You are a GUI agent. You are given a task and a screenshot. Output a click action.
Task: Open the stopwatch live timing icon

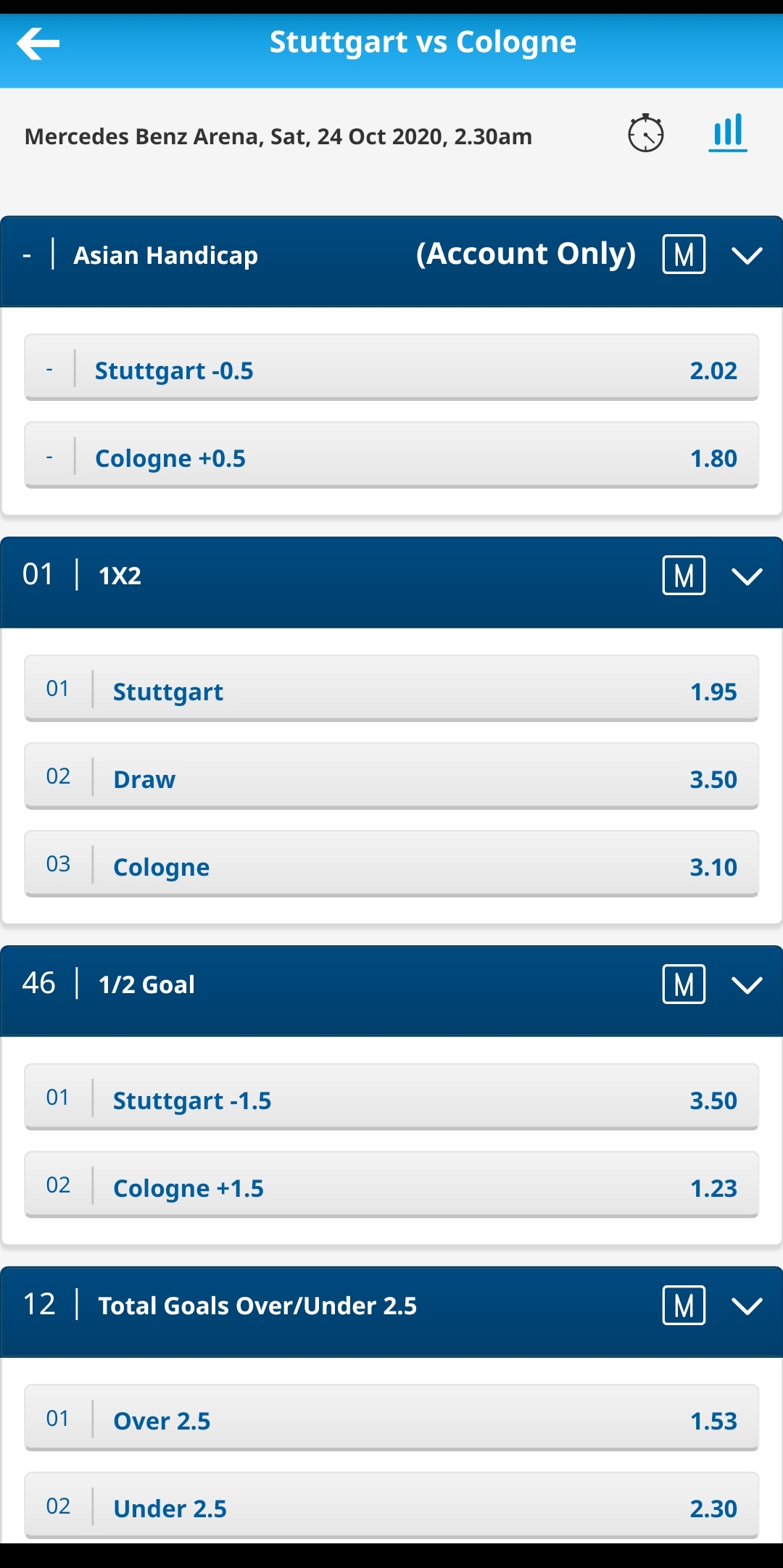coord(645,133)
